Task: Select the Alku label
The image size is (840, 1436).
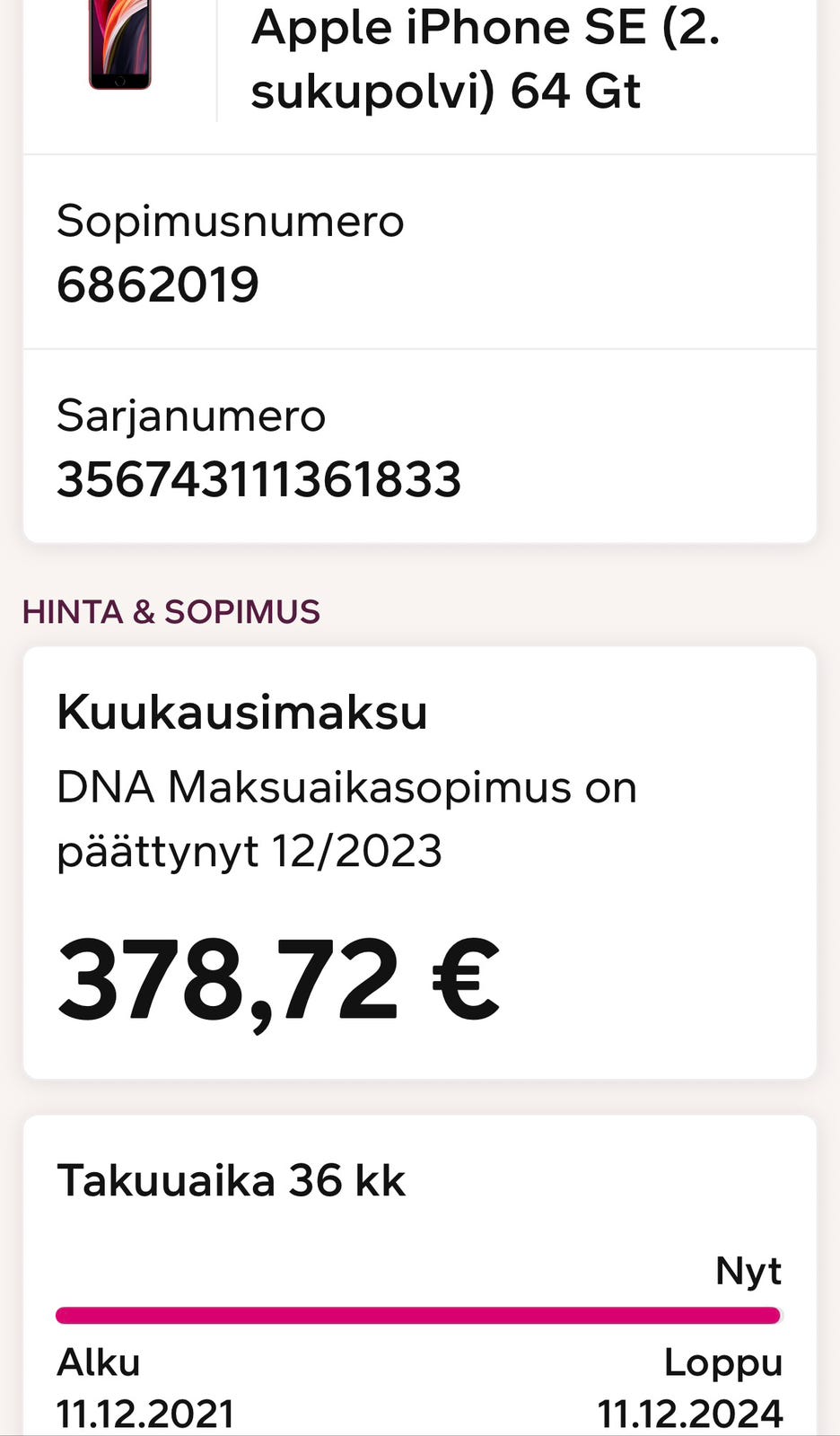Action: click(99, 1362)
